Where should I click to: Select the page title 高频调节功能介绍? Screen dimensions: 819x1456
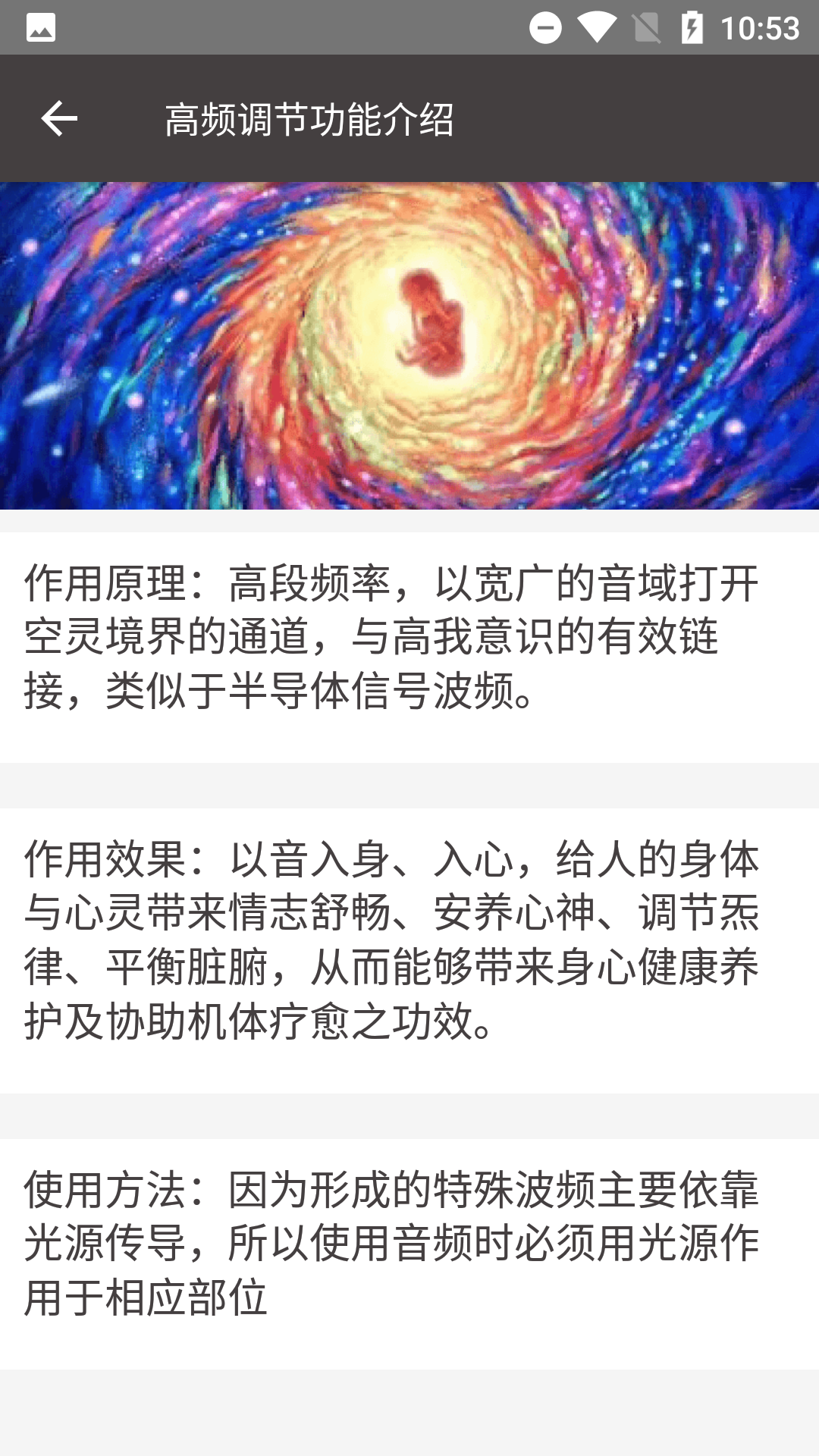click(310, 120)
